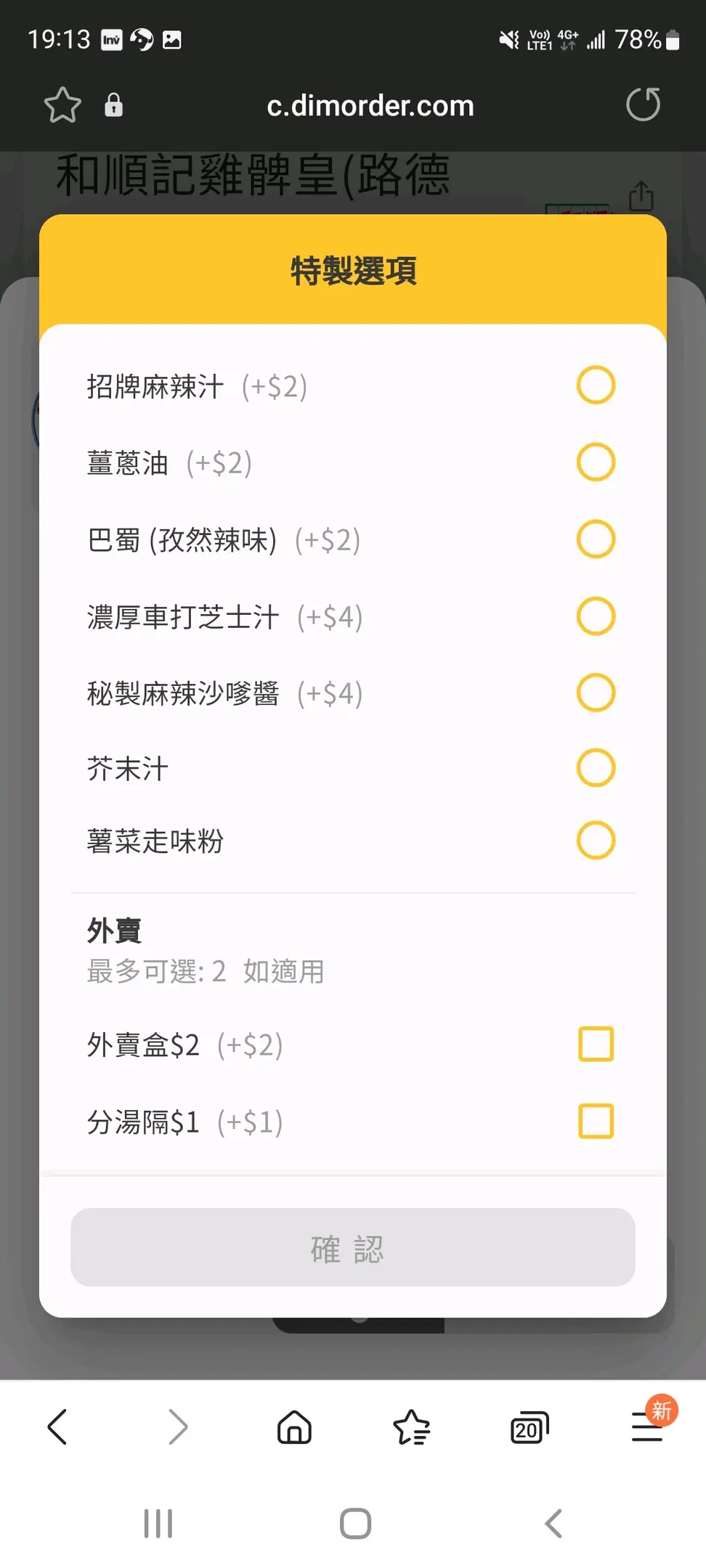Choose the 薑蔥油 option
Screen dimensions: 706x1568
(x=596, y=462)
